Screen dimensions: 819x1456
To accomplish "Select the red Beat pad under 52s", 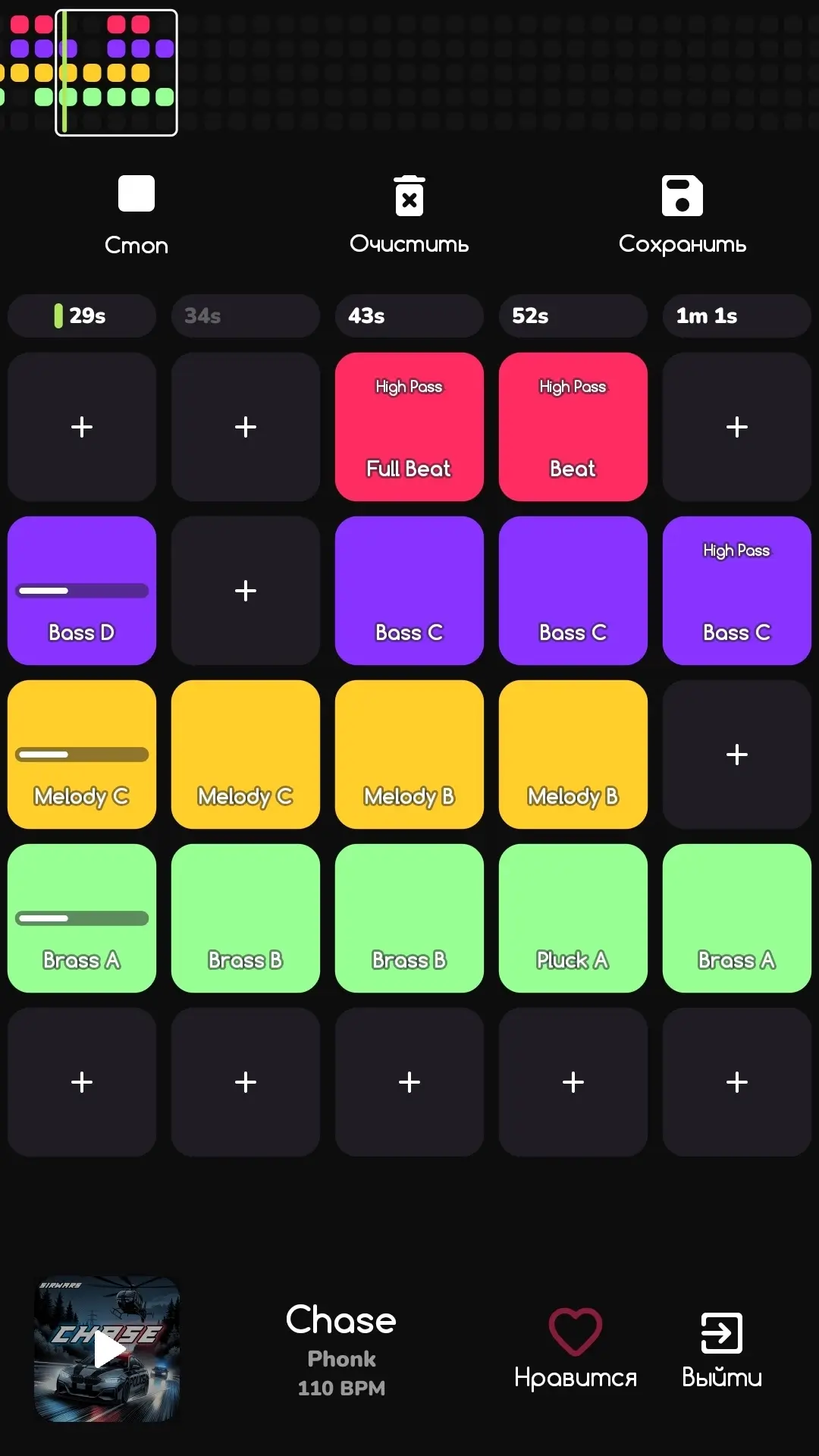I will [573, 427].
